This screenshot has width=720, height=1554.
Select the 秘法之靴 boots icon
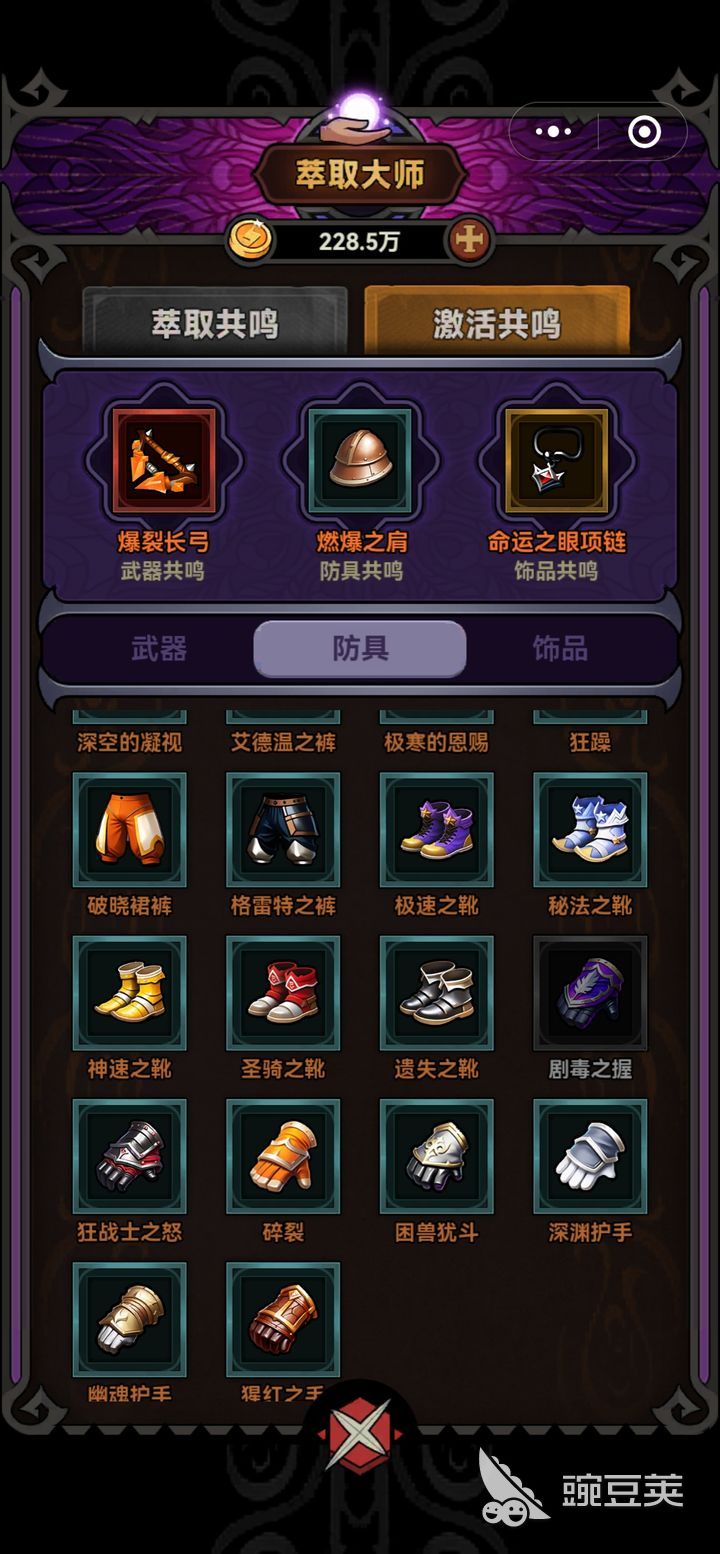589,830
